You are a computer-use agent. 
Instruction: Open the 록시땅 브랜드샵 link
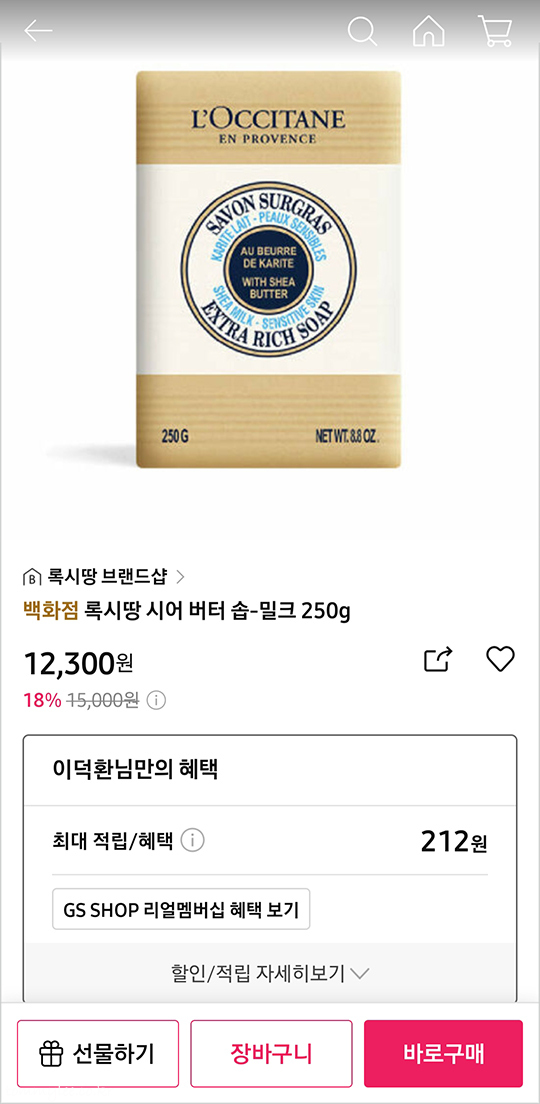103,577
